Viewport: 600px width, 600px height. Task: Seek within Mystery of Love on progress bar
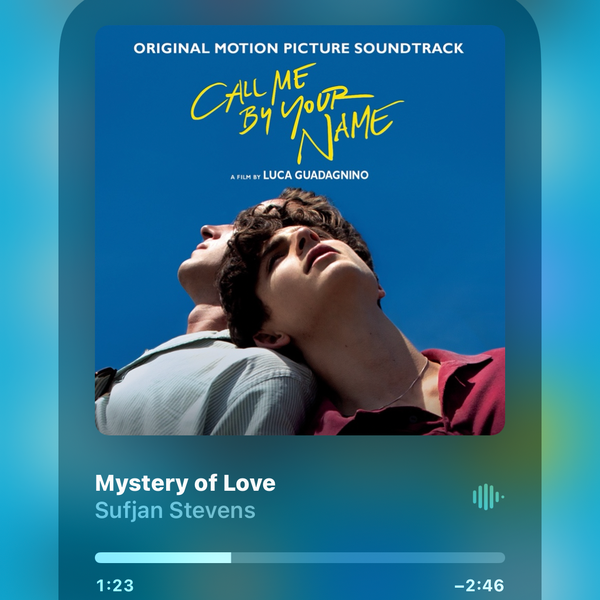click(x=300, y=558)
